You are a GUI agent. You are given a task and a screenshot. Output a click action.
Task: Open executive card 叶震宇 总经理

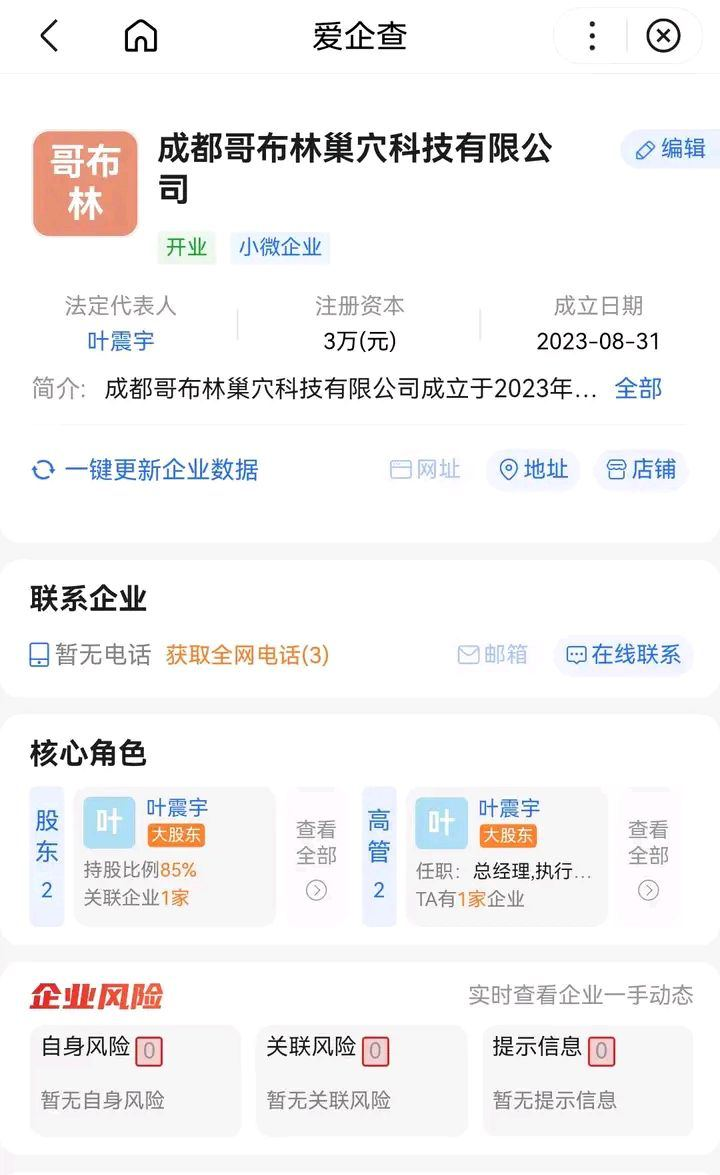(x=506, y=856)
